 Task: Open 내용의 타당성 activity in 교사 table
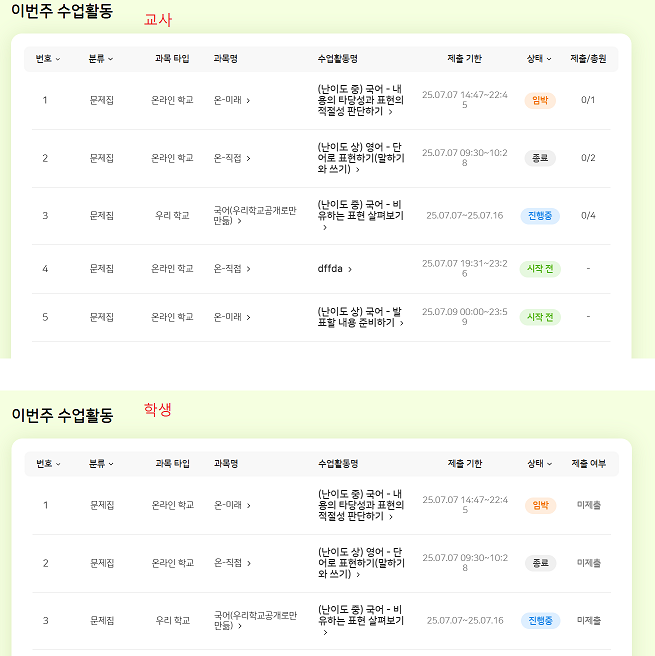(x=361, y=100)
